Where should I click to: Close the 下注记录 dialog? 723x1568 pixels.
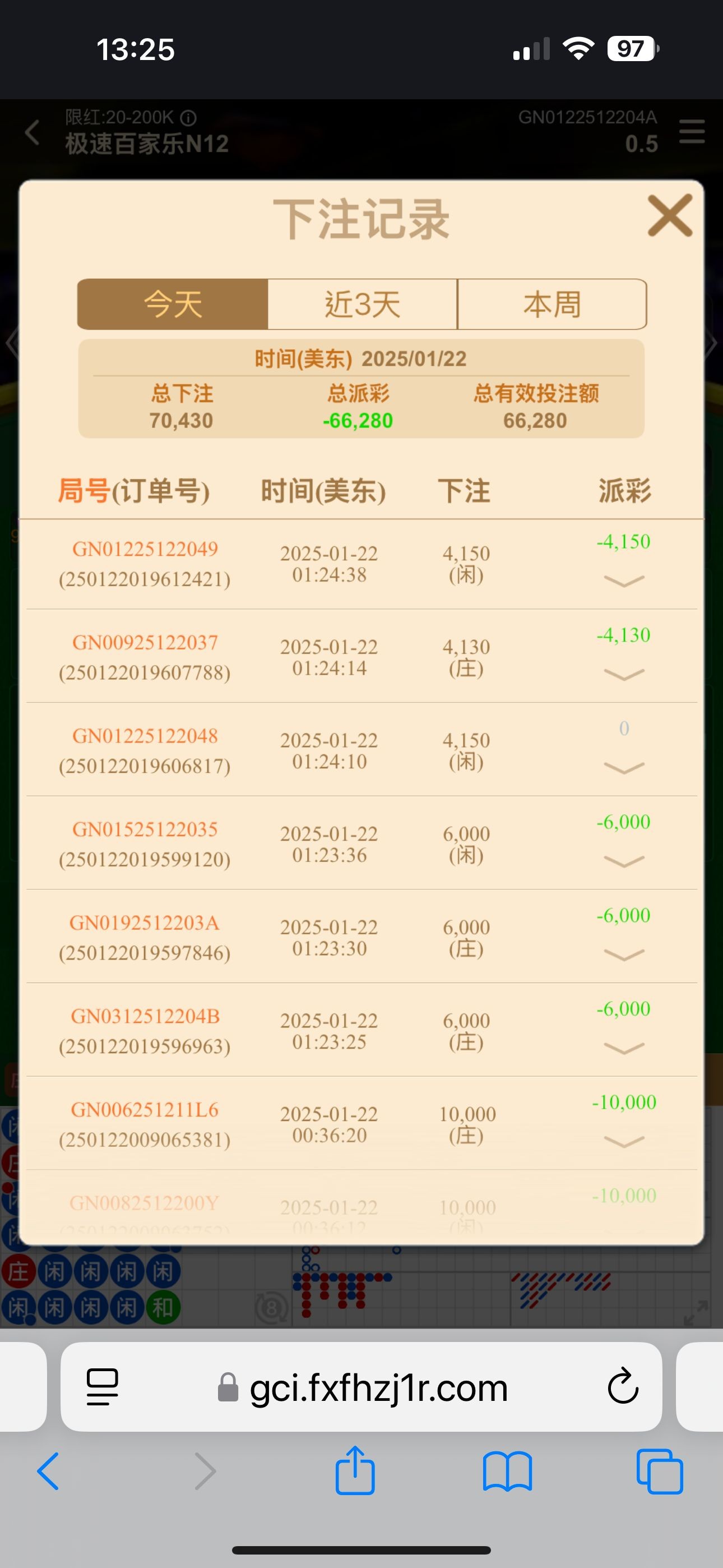tap(669, 215)
